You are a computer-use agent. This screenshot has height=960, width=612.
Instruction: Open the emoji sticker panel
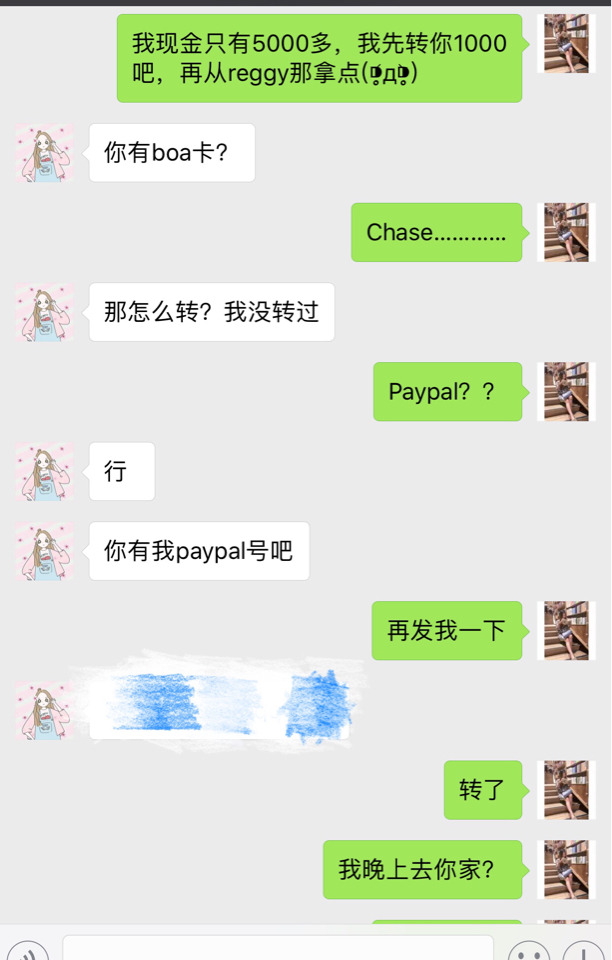529,952
